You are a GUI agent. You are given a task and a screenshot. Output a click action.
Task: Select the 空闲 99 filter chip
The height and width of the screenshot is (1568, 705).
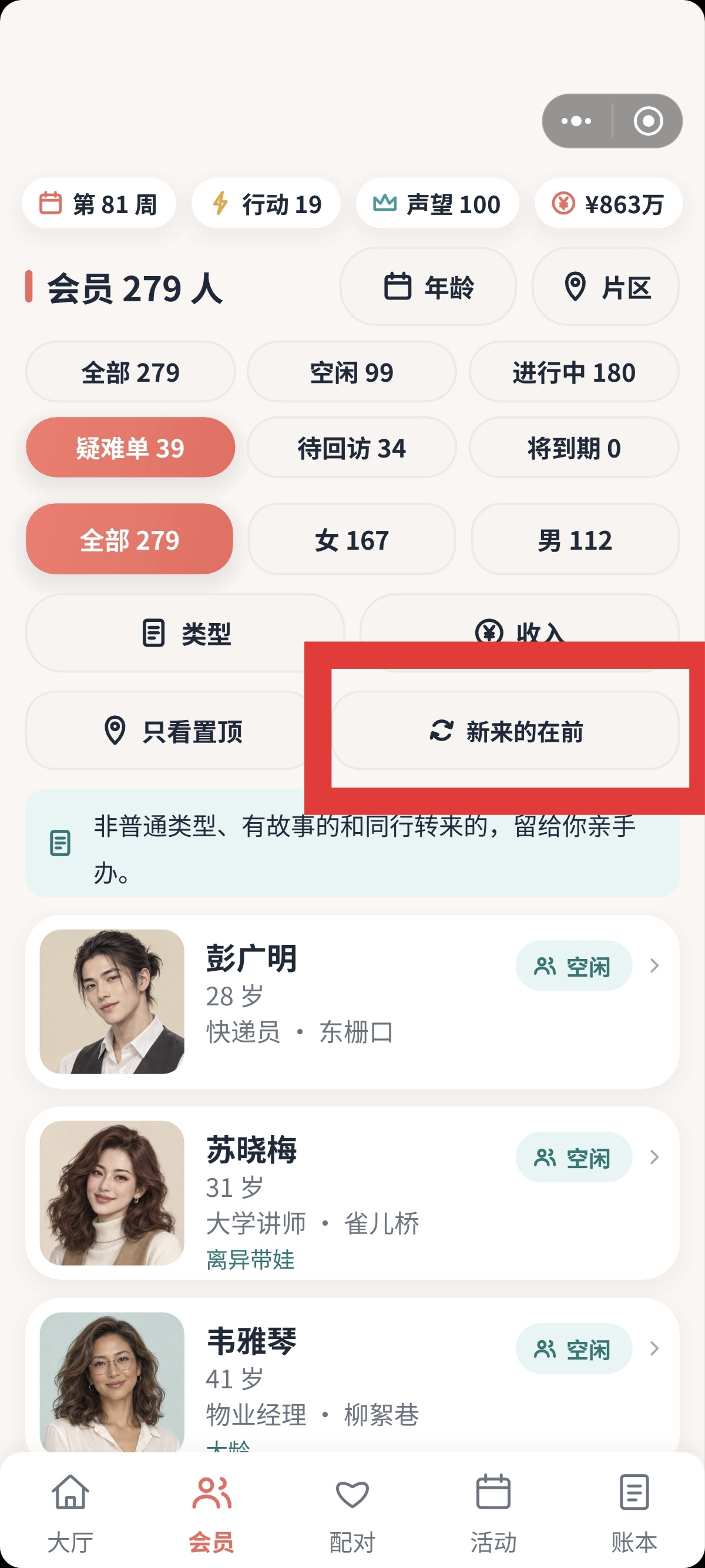(x=352, y=372)
